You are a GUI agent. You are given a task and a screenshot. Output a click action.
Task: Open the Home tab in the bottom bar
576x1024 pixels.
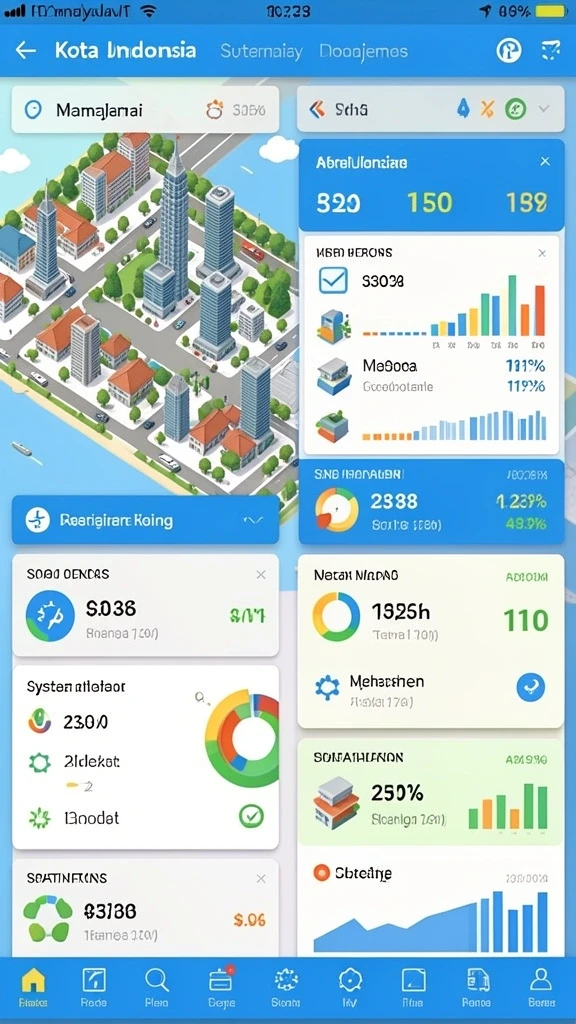33,986
